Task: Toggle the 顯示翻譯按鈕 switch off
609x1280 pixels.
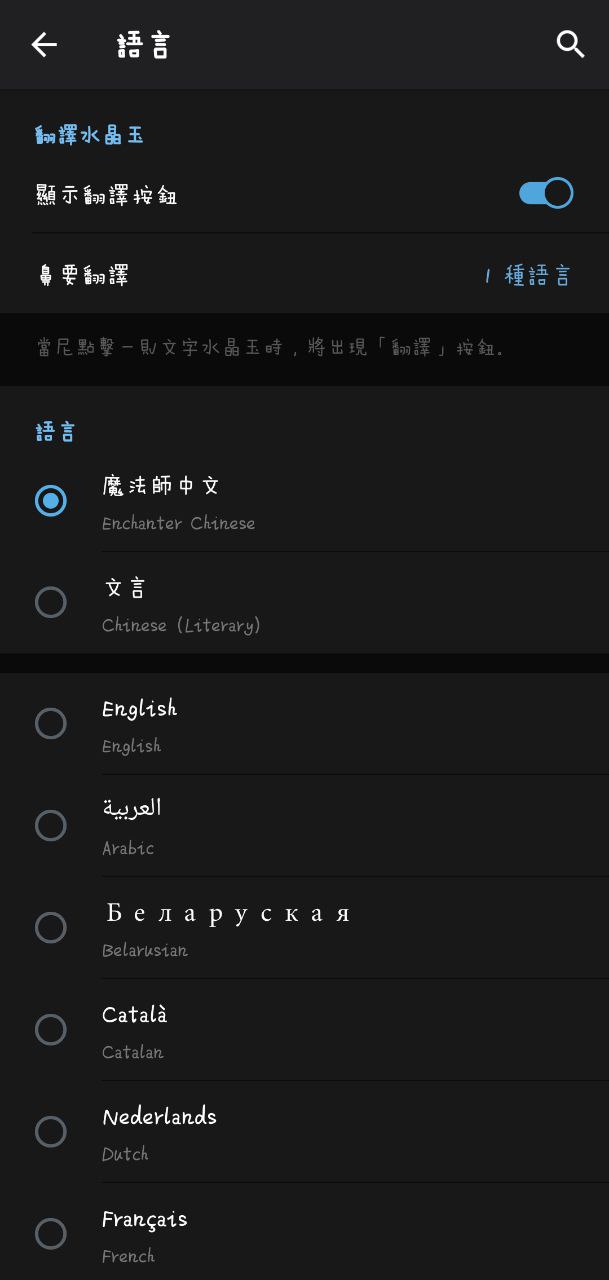Action: (x=545, y=194)
